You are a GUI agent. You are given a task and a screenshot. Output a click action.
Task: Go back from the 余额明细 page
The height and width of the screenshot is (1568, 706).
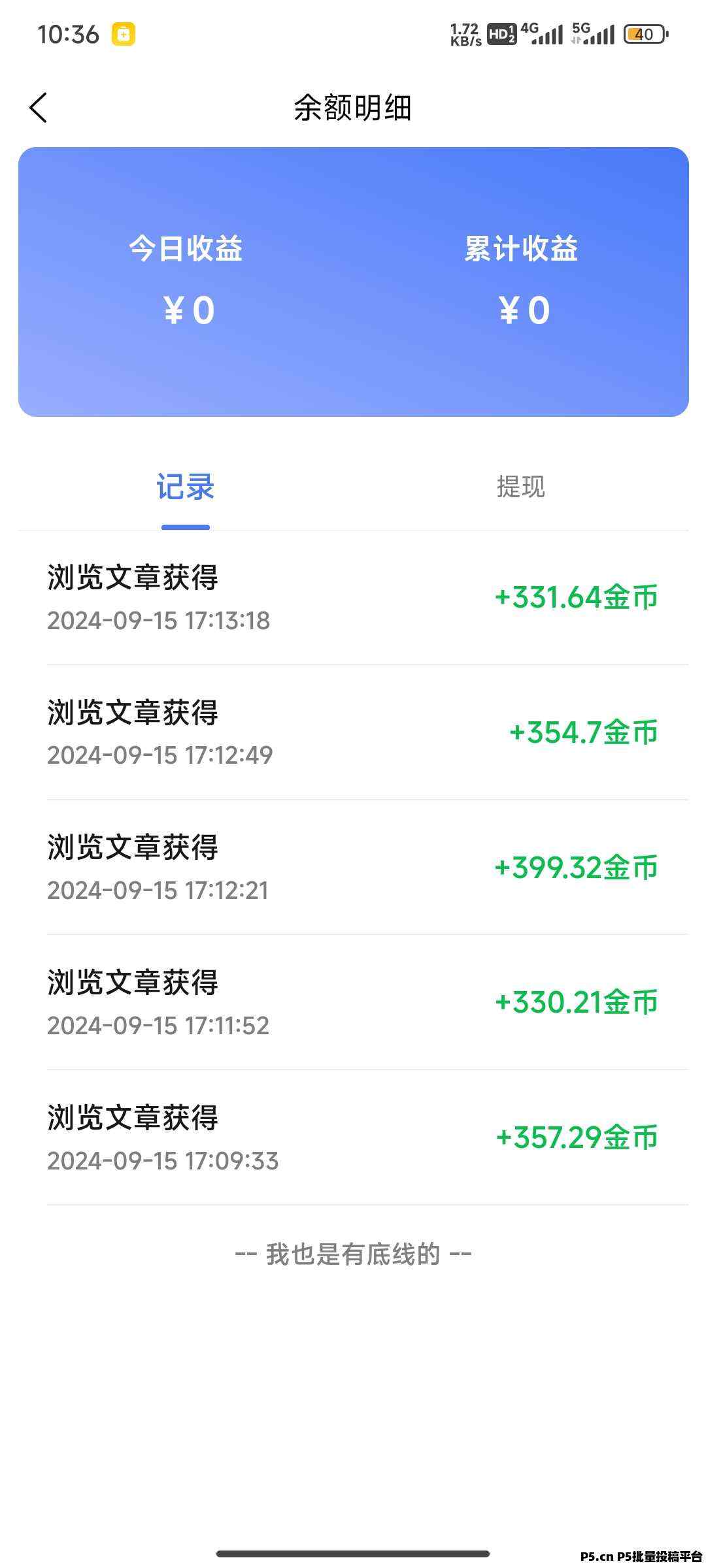pos(39,108)
